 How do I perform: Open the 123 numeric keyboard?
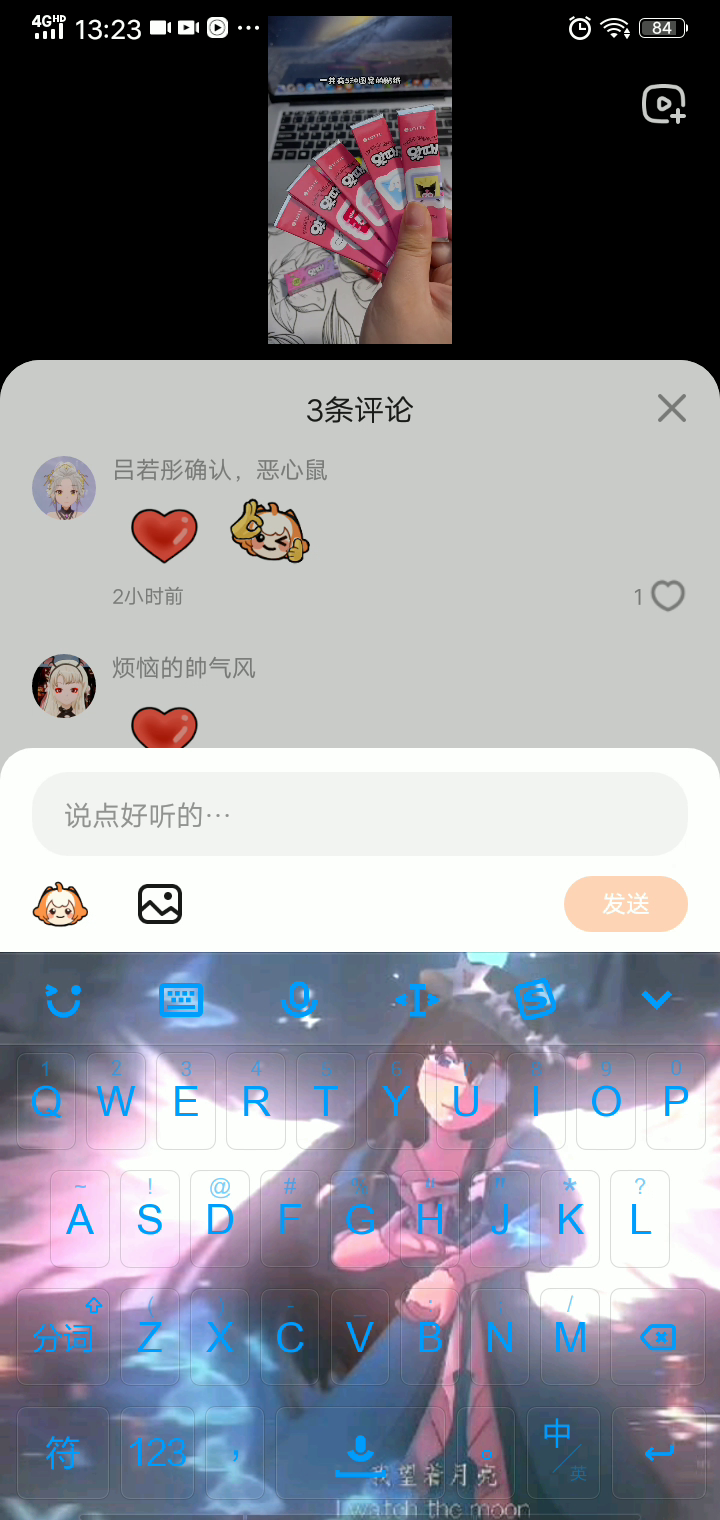pos(158,1452)
